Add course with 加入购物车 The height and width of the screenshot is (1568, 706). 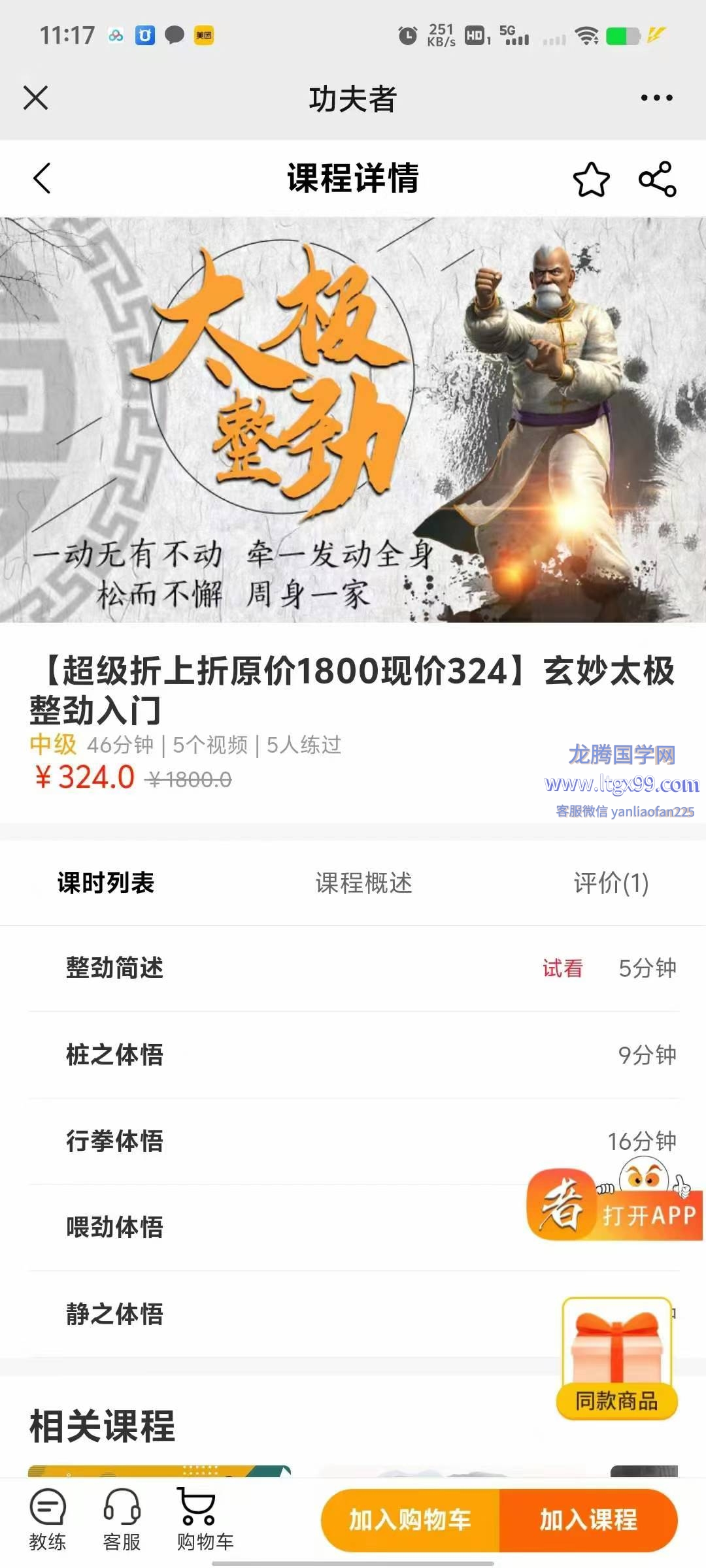(410, 1520)
